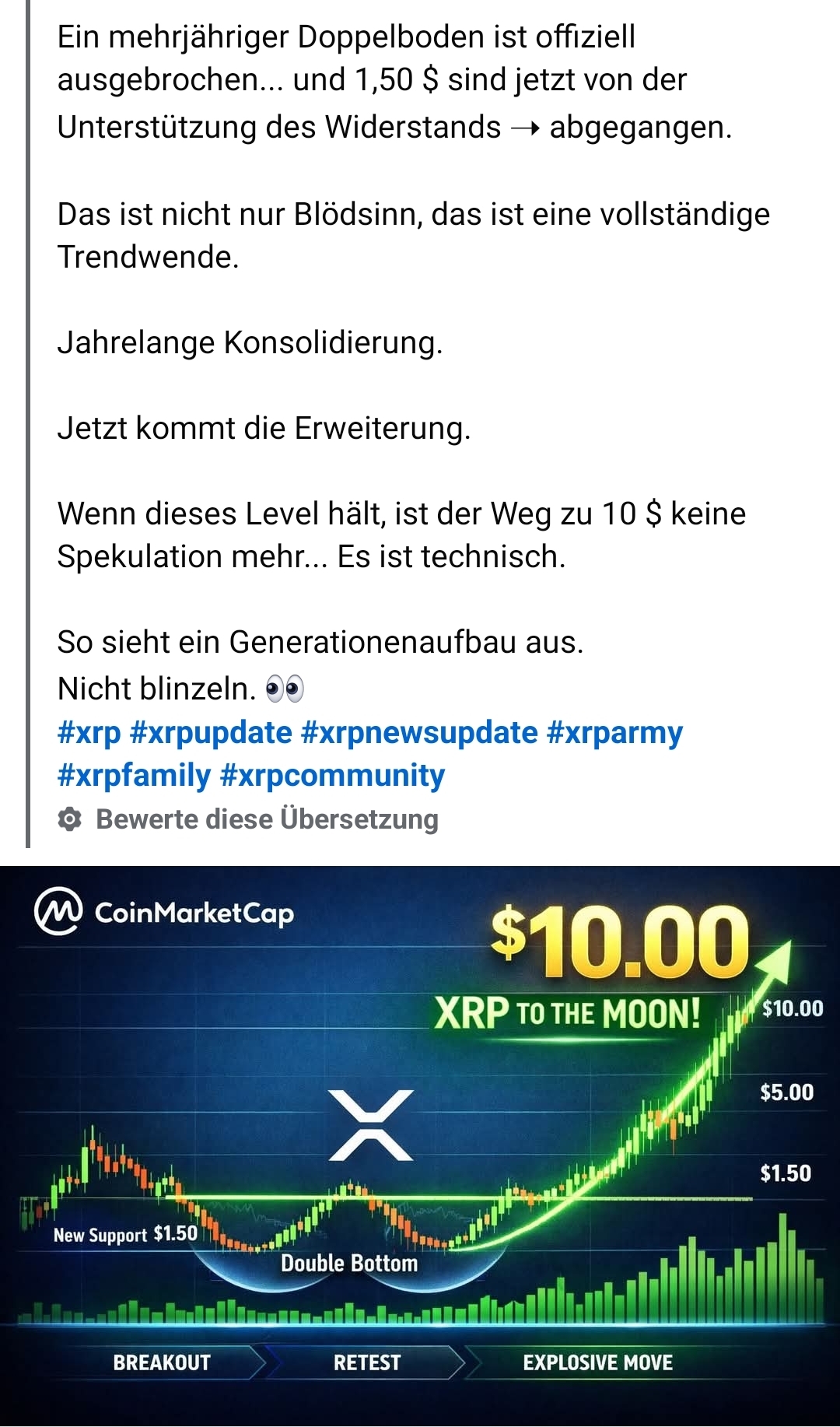
Task: Open the #xrpcommunity hashtag
Action: point(333,776)
